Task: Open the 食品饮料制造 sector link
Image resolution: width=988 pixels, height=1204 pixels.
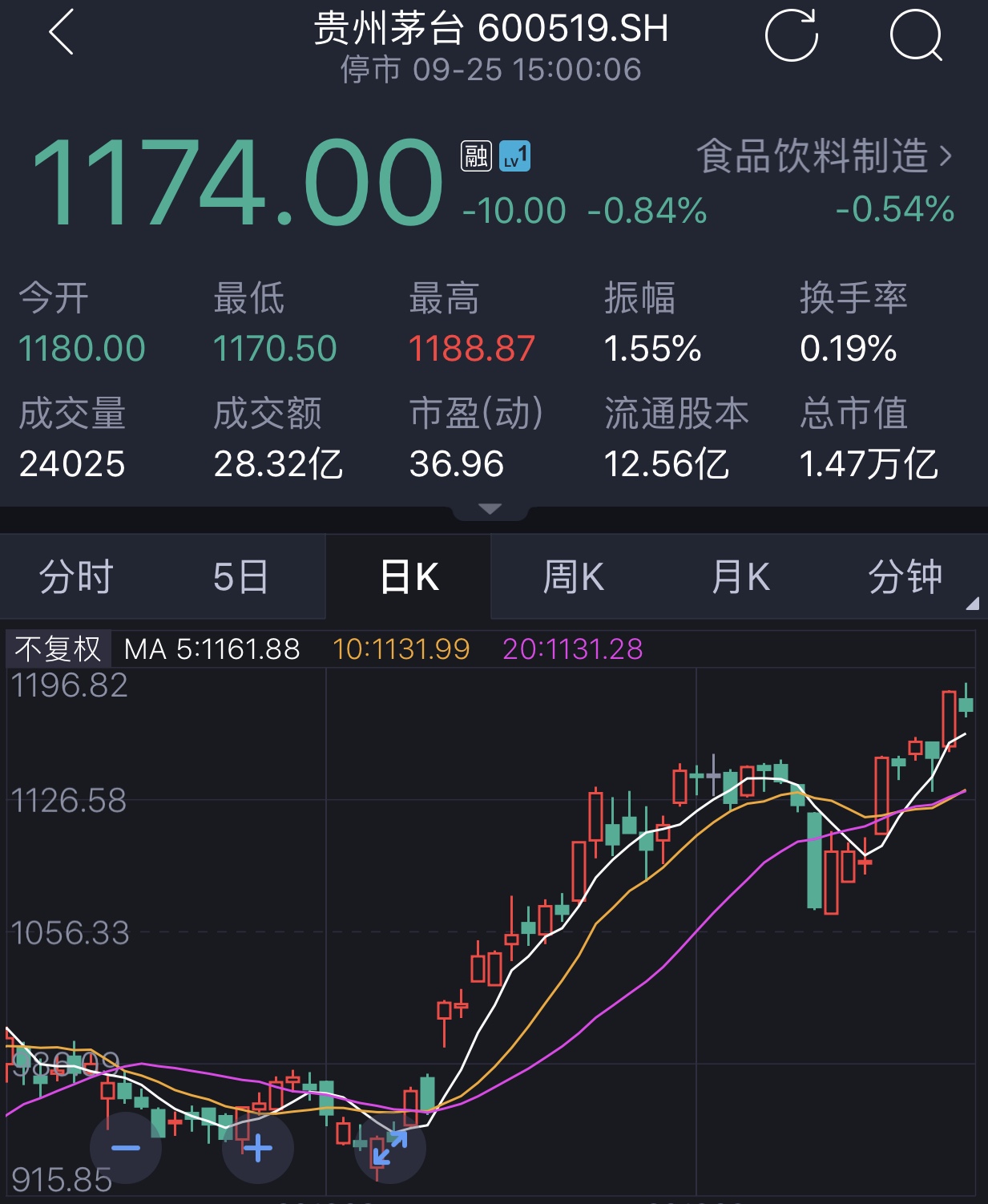Action: (x=825, y=156)
